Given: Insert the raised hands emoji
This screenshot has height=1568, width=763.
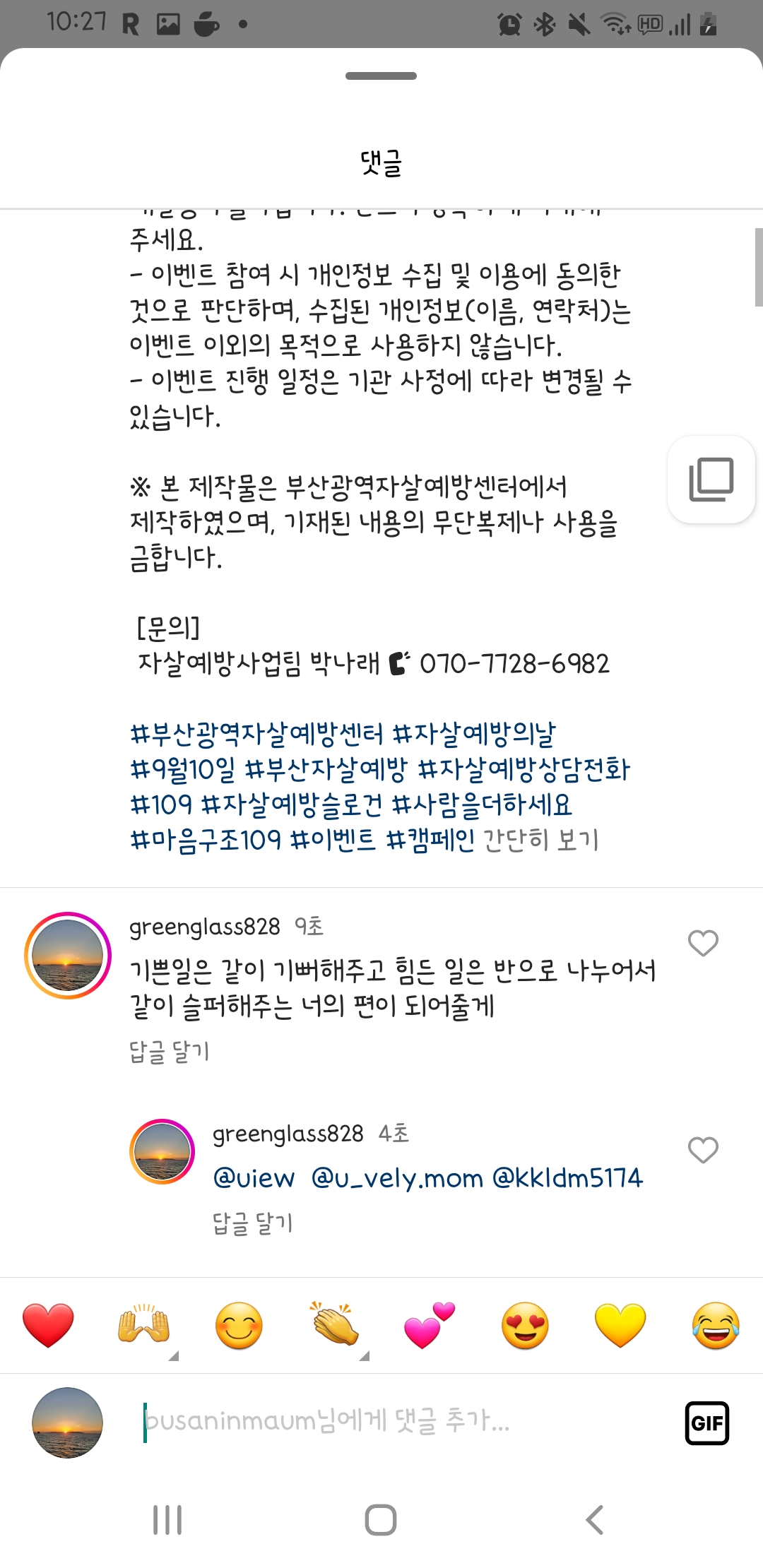Looking at the screenshot, I should 144,1325.
